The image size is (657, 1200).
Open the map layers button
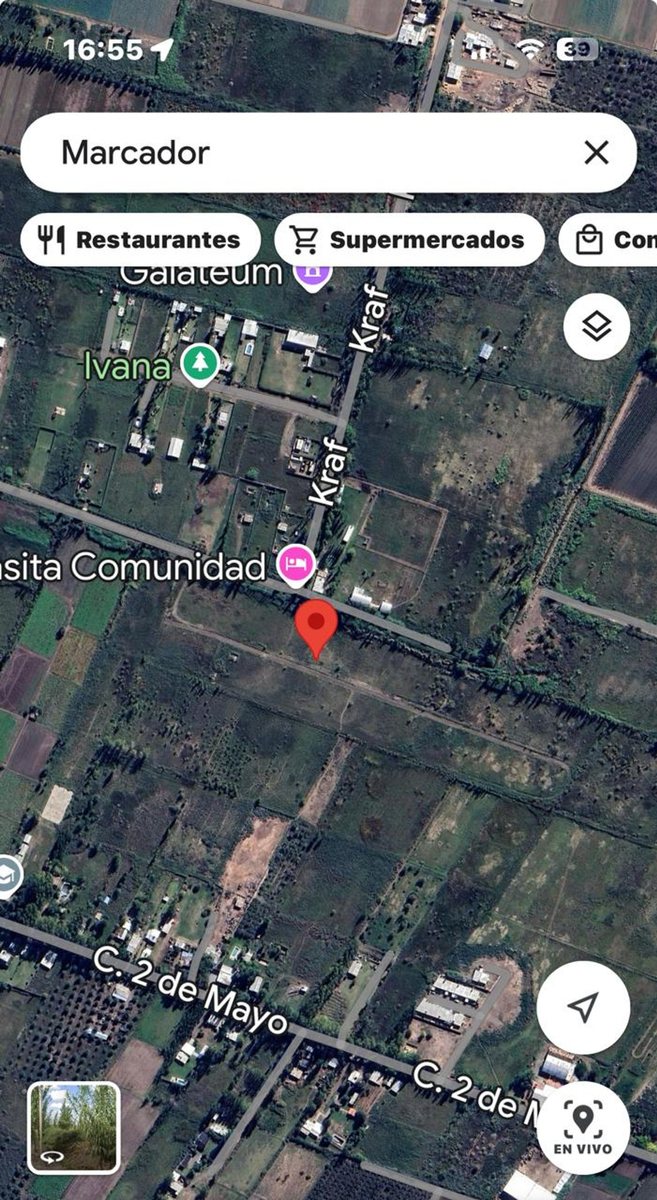click(597, 326)
